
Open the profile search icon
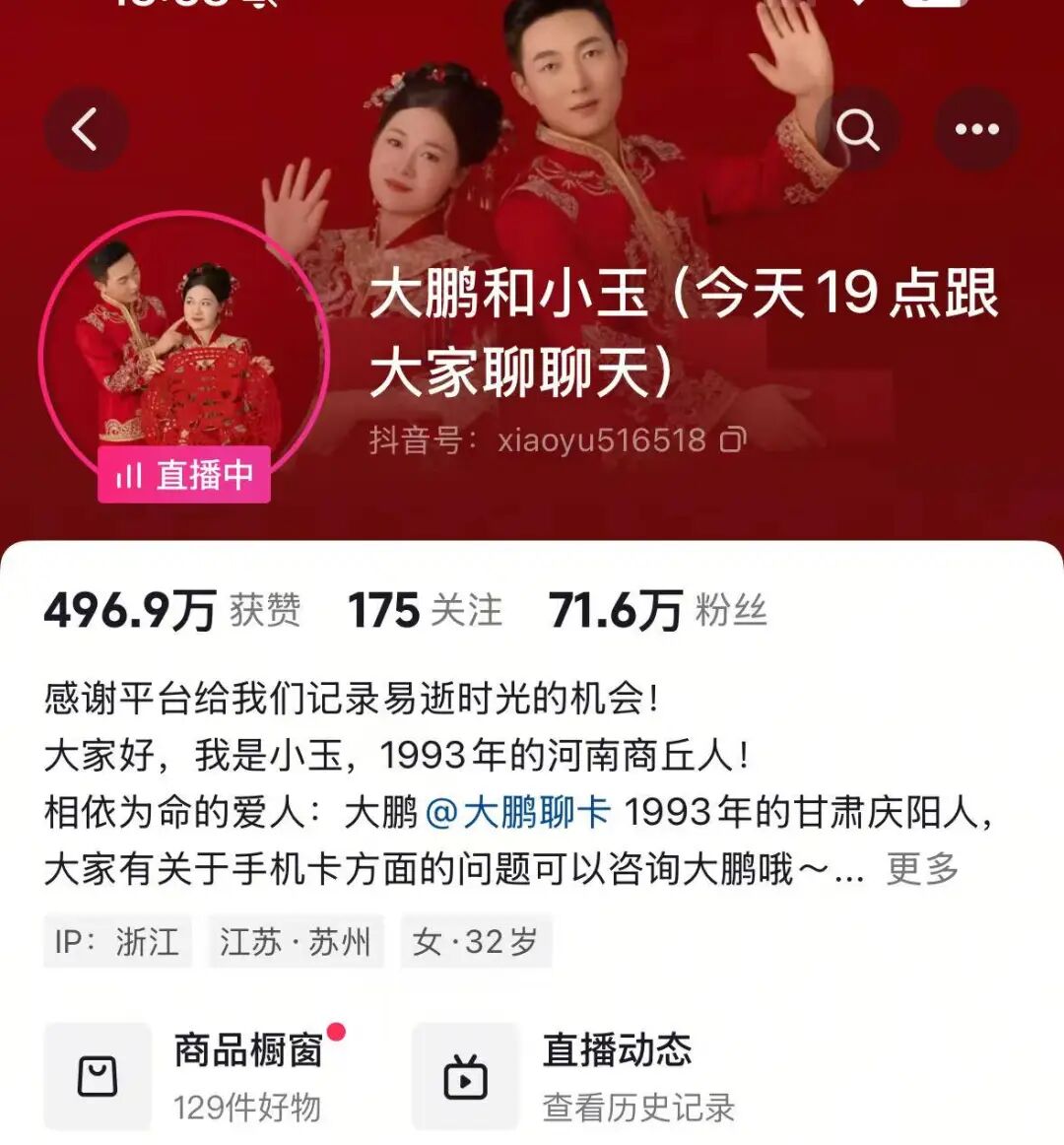coord(857,129)
